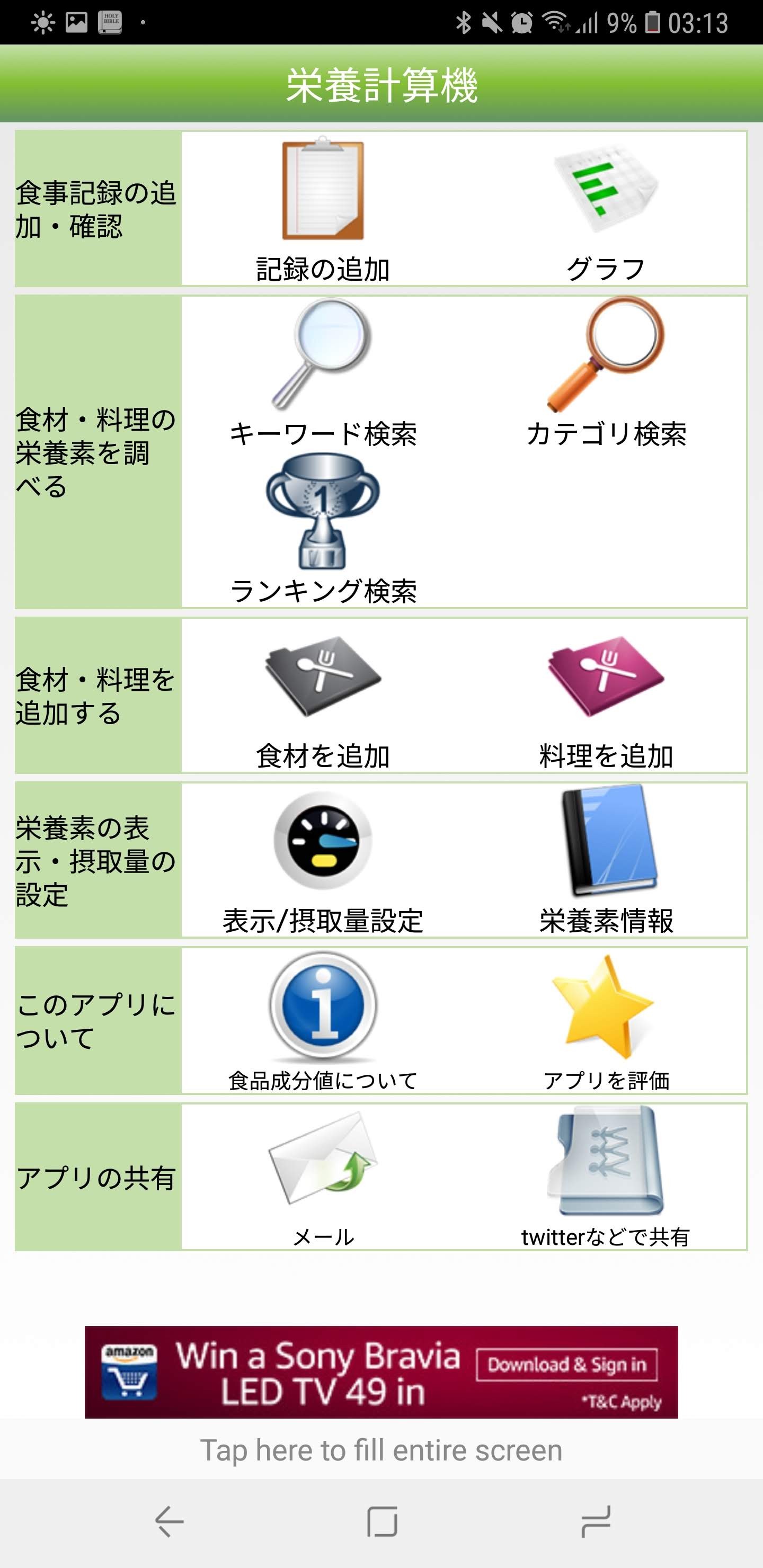Image resolution: width=763 pixels, height=1568 pixels.
Task: Open 食品成分値について info
Action: pos(323,1021)
